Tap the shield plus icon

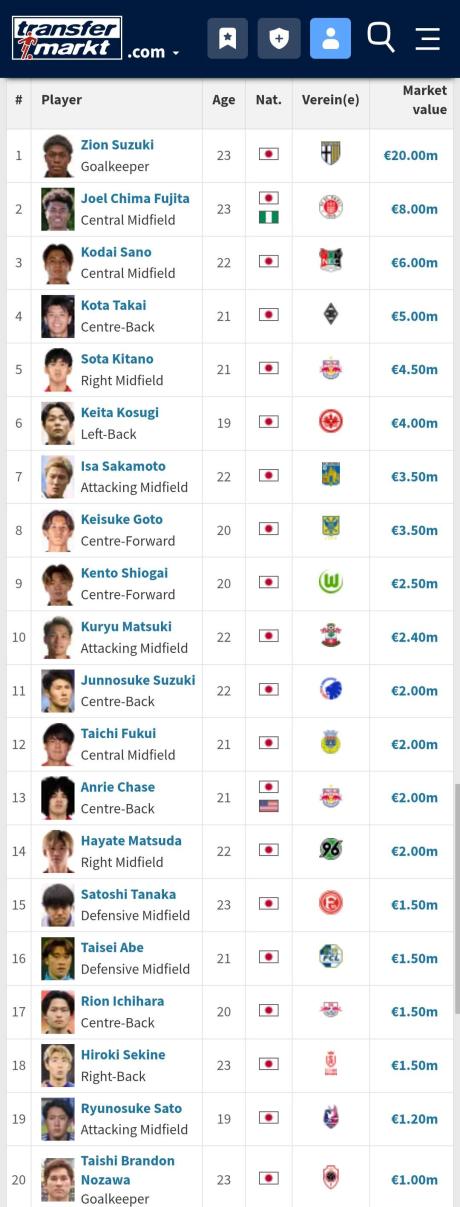[279, 38]
